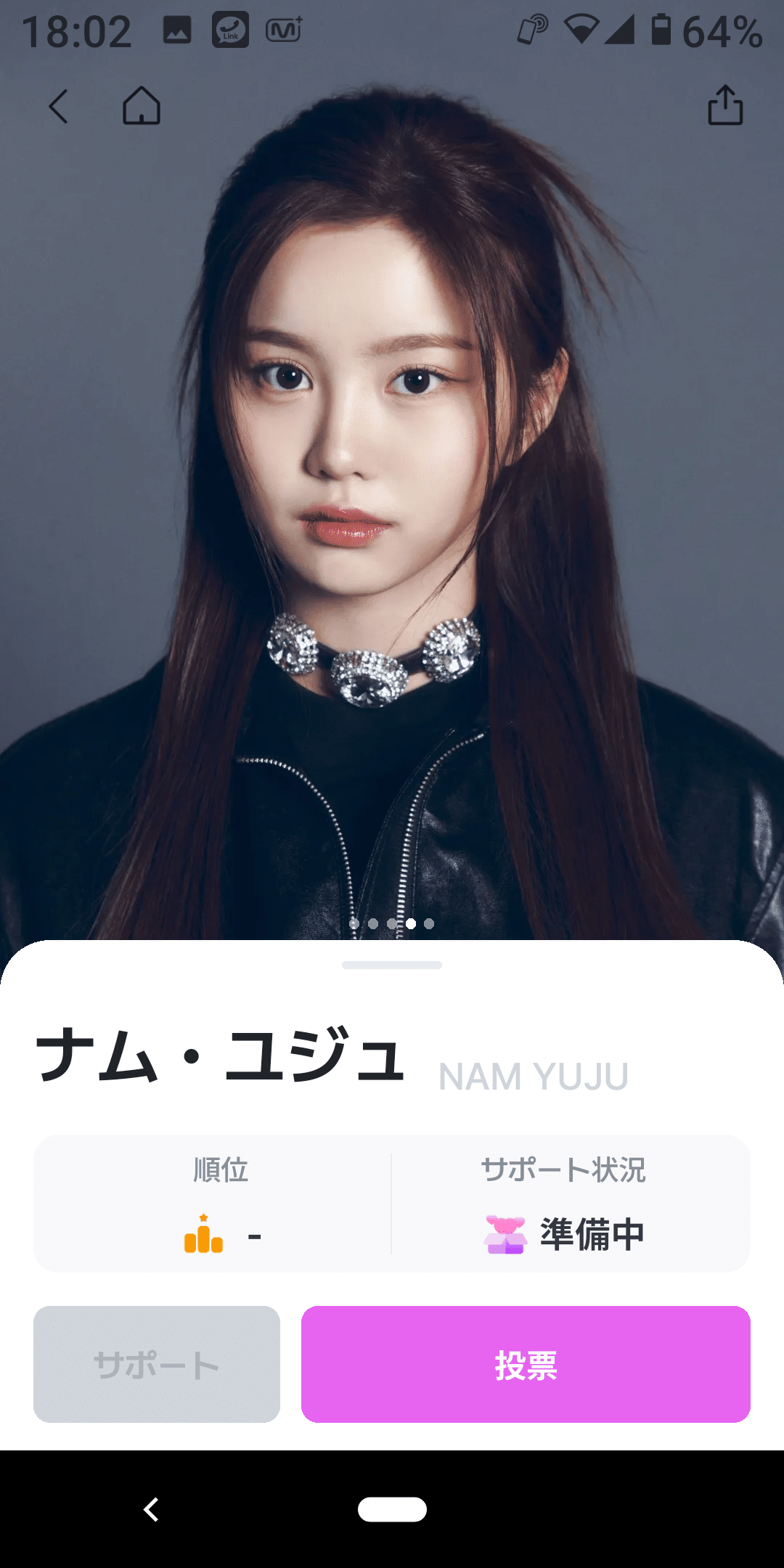Viewport: 784px width, 1568px height.
Task: Share Nam Yuju's profile
Action: (x=725, y=106)
